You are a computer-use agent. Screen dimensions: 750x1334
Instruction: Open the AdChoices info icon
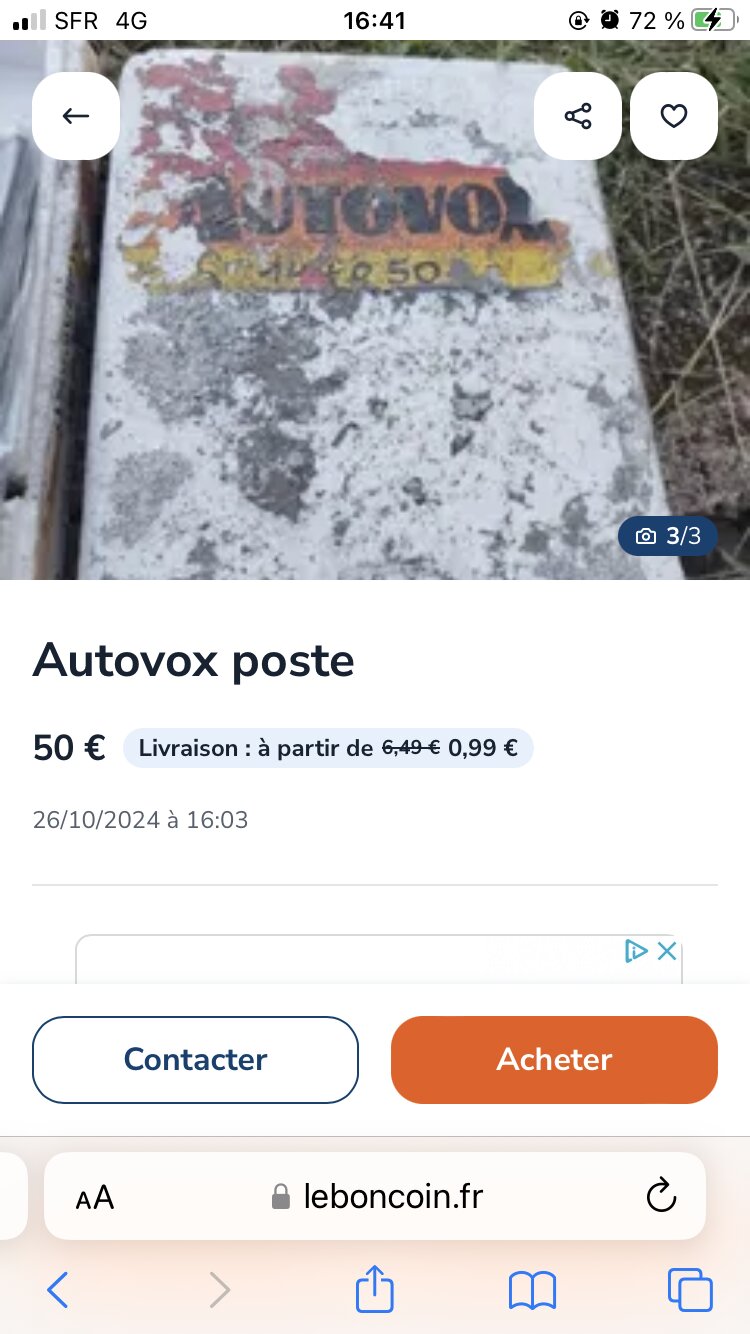[636, 951]
